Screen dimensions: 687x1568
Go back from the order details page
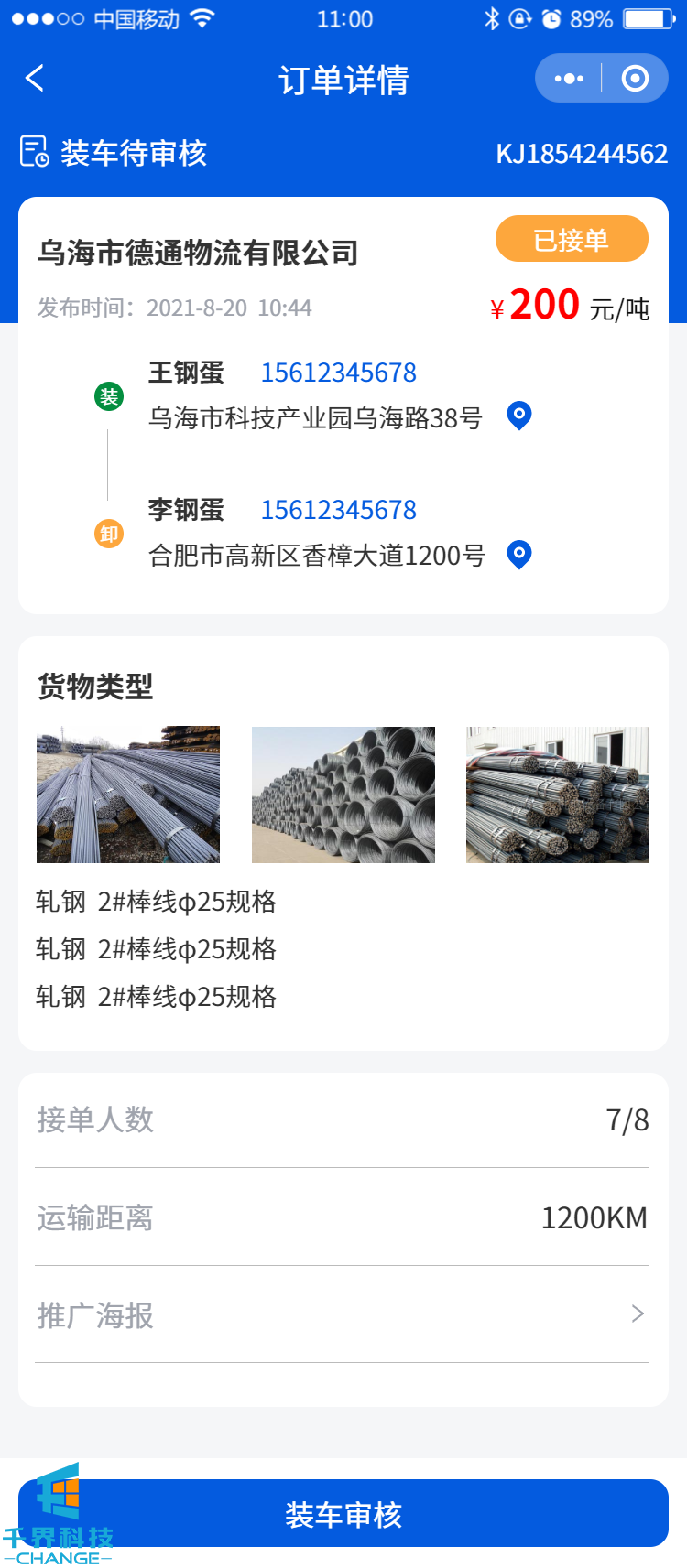(35, 79)
